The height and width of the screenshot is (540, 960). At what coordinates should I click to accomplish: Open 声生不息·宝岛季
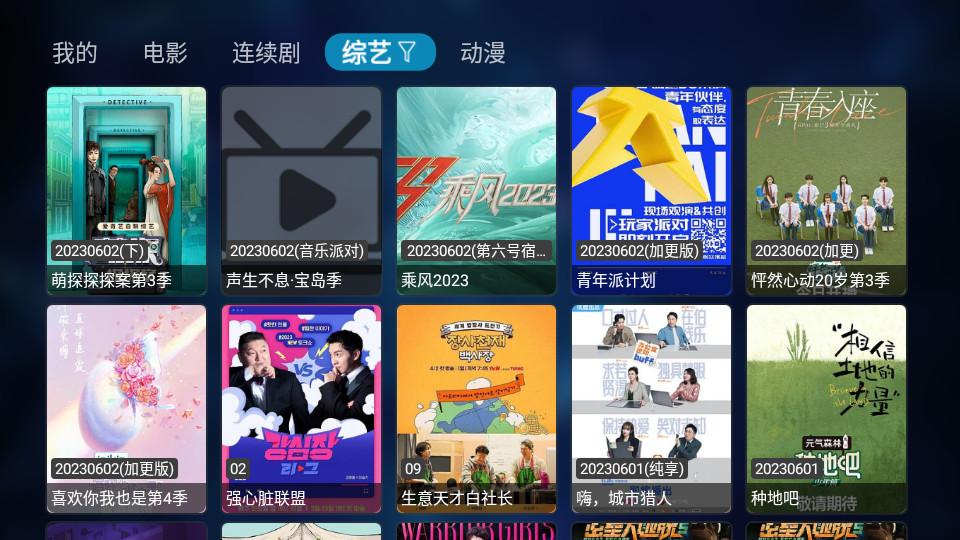[x=301, y=190]
